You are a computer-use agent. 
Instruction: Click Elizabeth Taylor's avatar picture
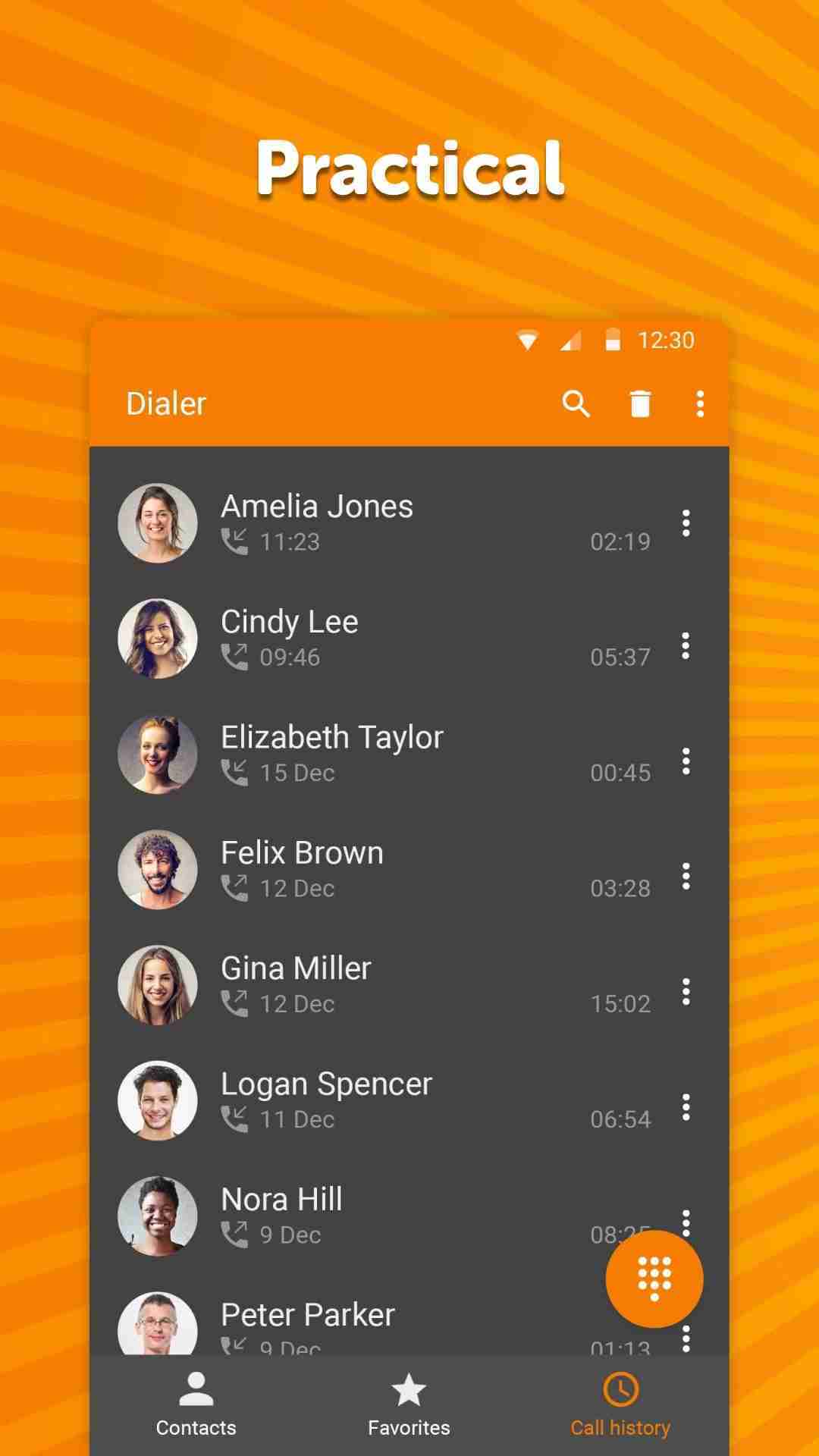[x=157, y=754]
